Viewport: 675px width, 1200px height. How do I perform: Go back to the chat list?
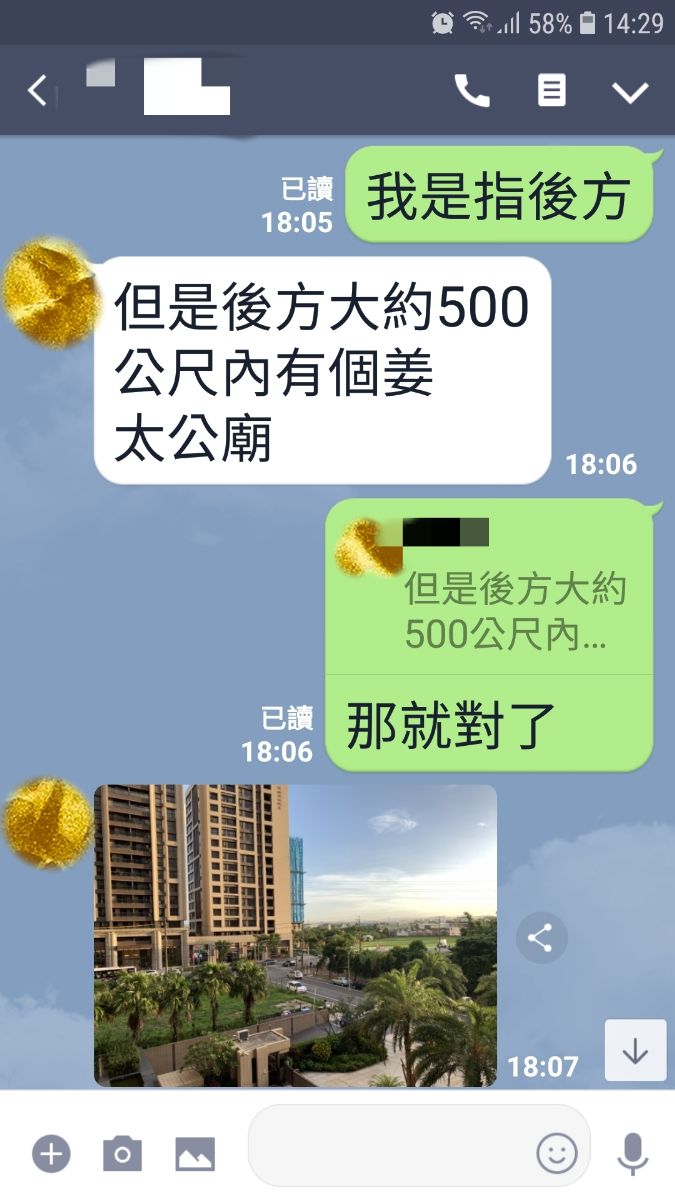[36, 91]
